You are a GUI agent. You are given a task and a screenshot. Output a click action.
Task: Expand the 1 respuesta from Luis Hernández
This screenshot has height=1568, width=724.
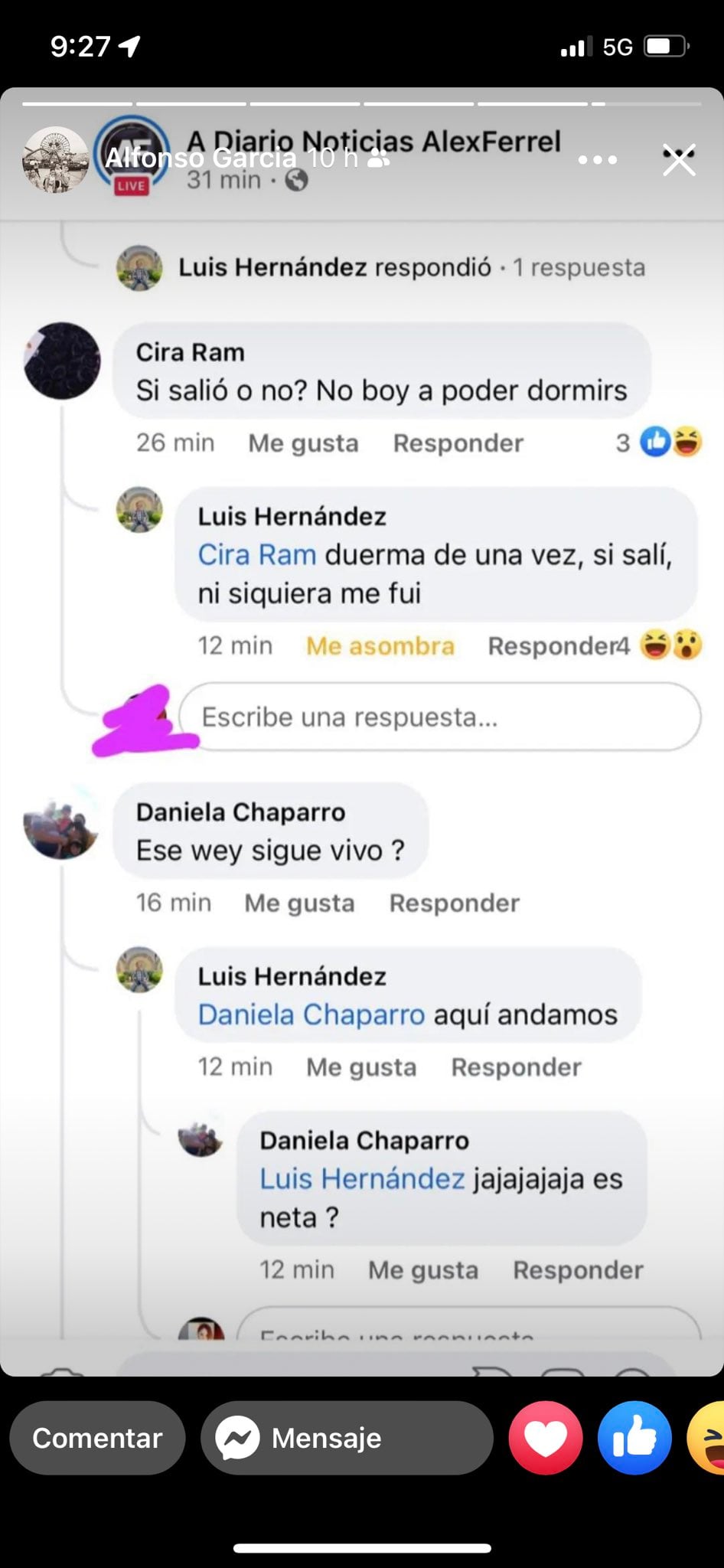coord(411,268)
